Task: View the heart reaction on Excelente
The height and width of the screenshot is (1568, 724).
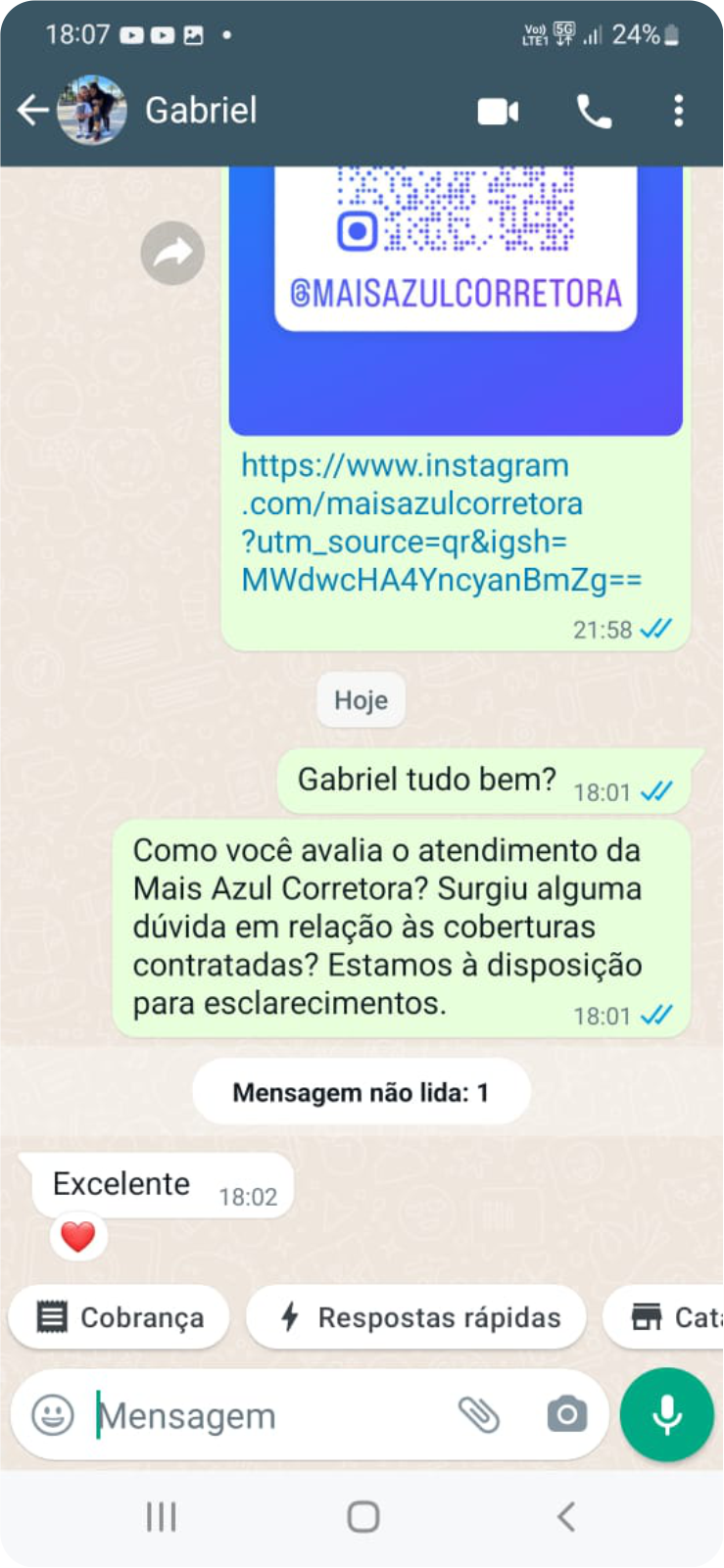Action: (x=78, y=1237)
